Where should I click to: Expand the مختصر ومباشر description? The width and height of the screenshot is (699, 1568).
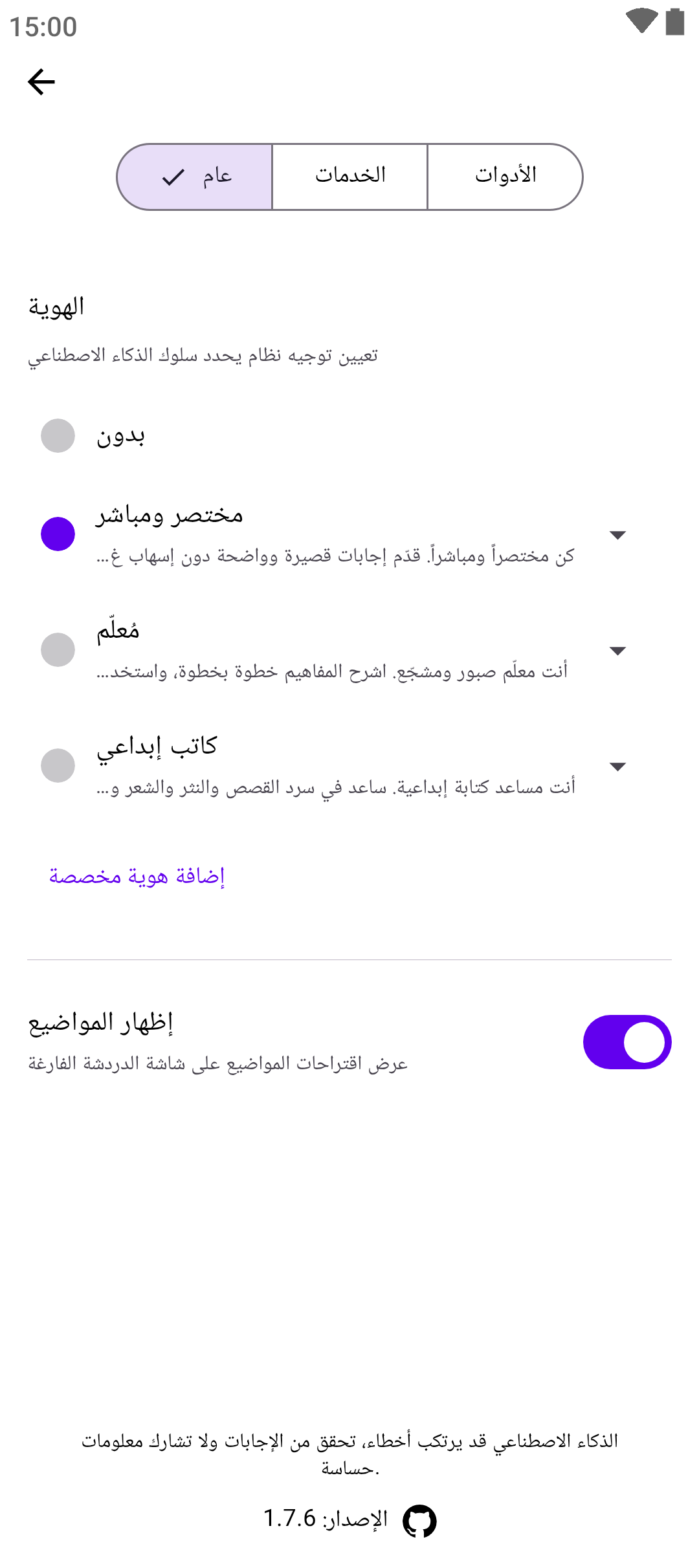[618, 535]
